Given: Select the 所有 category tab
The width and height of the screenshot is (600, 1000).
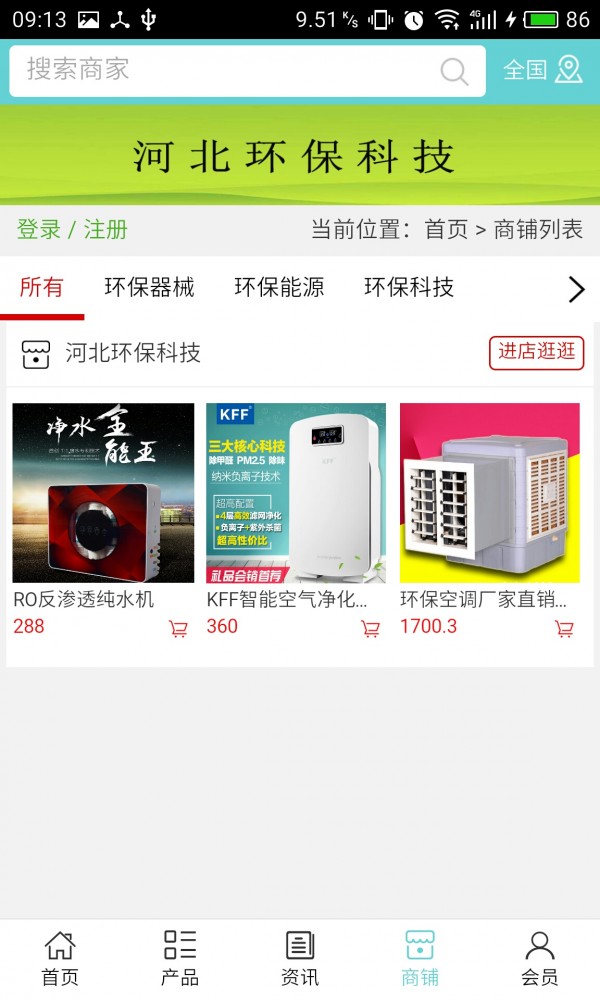Looking at the screenshot, I should (x=42, y=288).
